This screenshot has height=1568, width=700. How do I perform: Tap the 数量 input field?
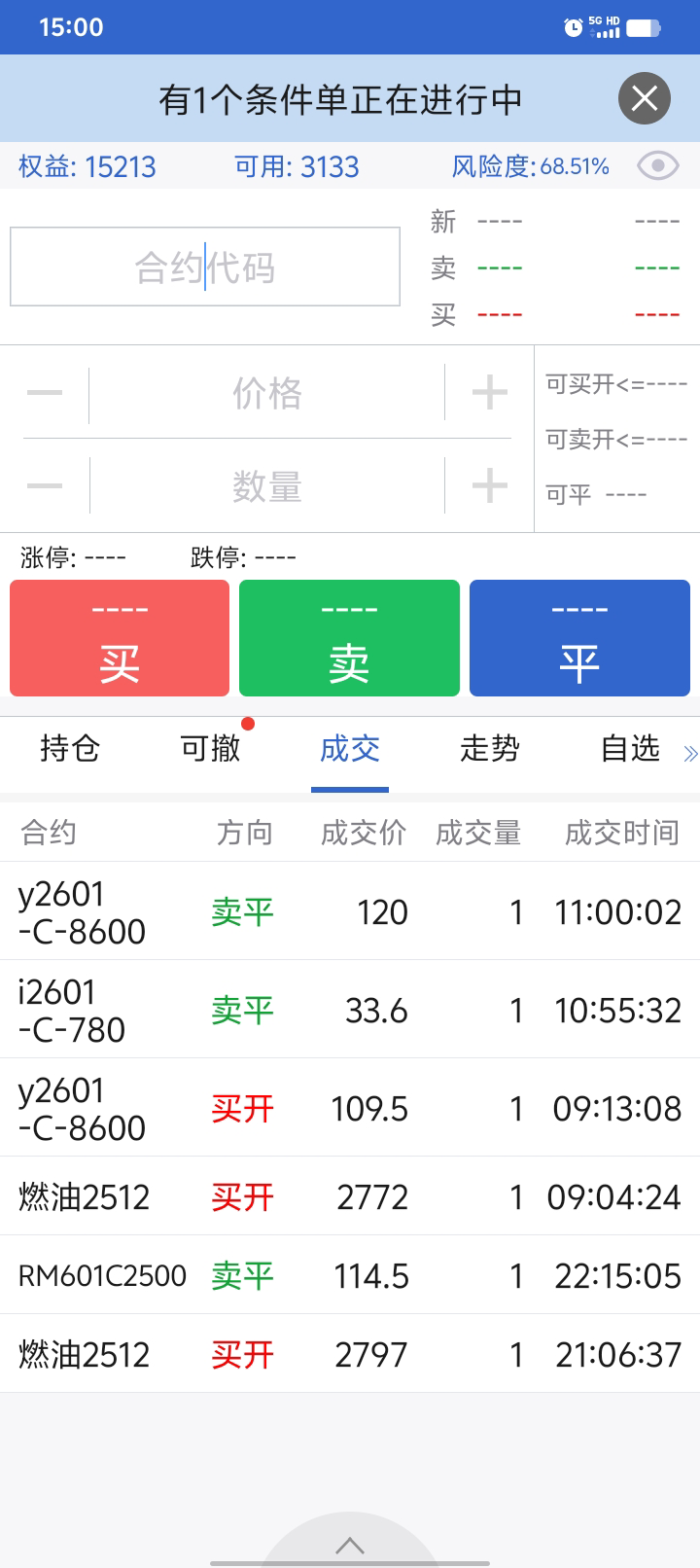266,485
